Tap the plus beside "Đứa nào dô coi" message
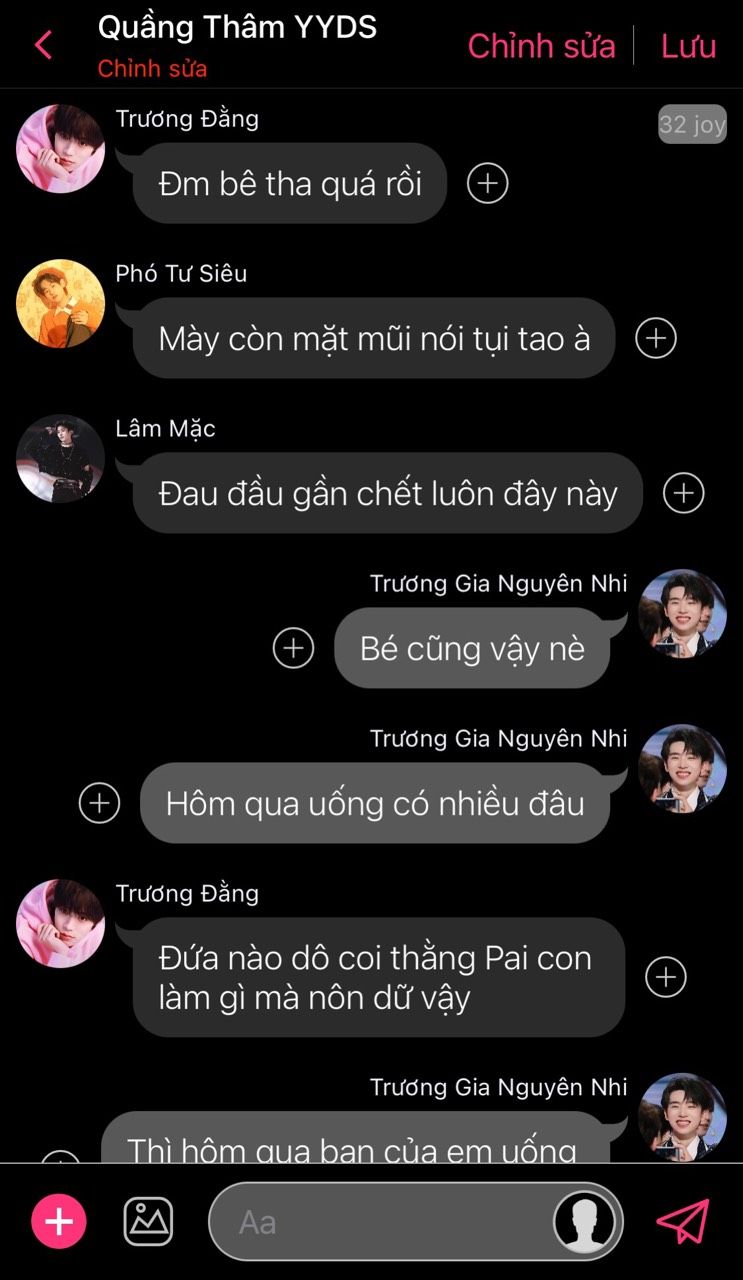This screenshot has height=1280, width=743. (666, 977)
